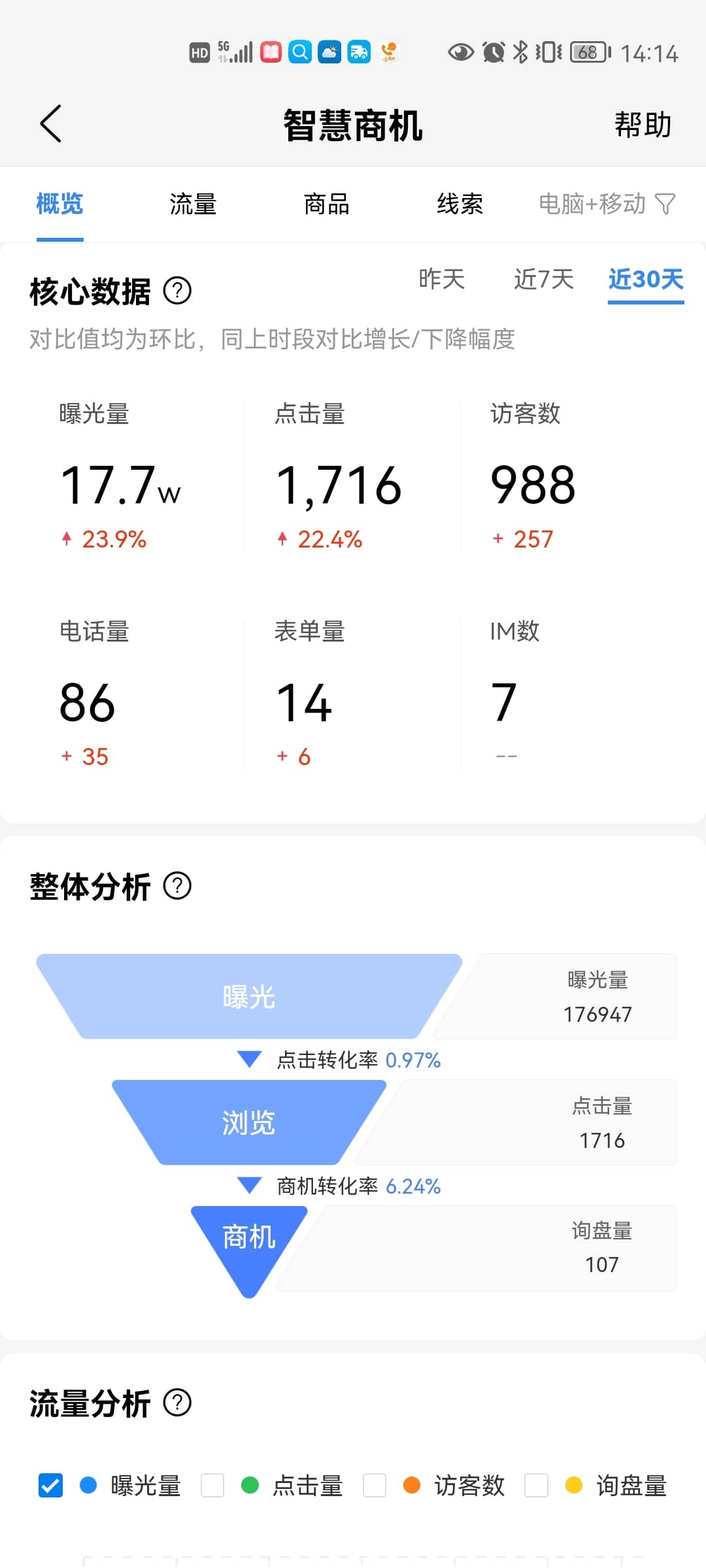Select the 近30天 time range
Image resolution: width=706 pixels, height=1568 pixels.
[646, 279]
